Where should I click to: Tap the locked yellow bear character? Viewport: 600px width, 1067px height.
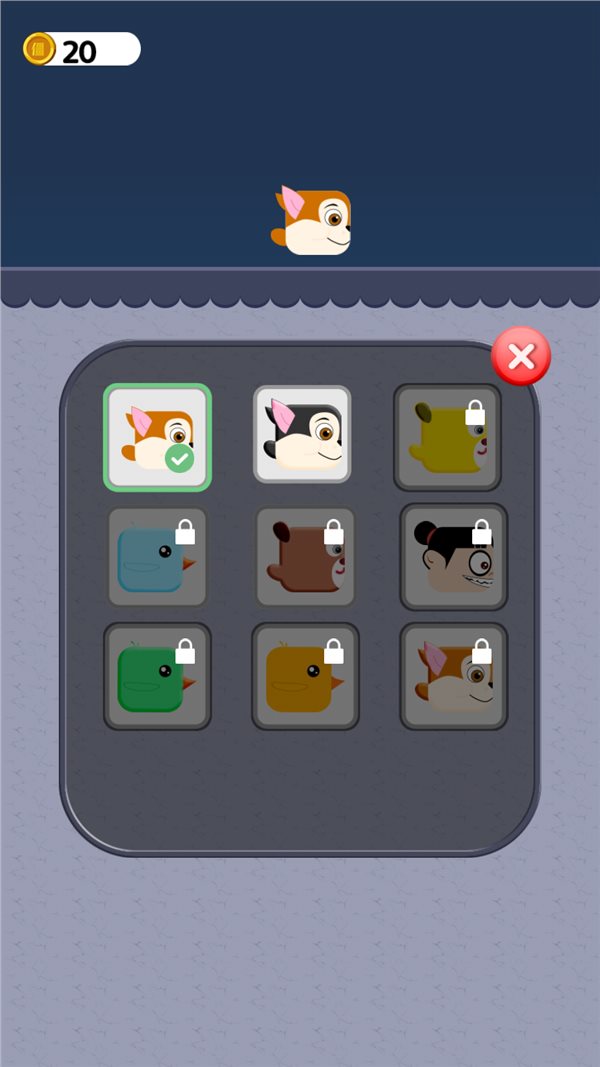coord(447,437)
